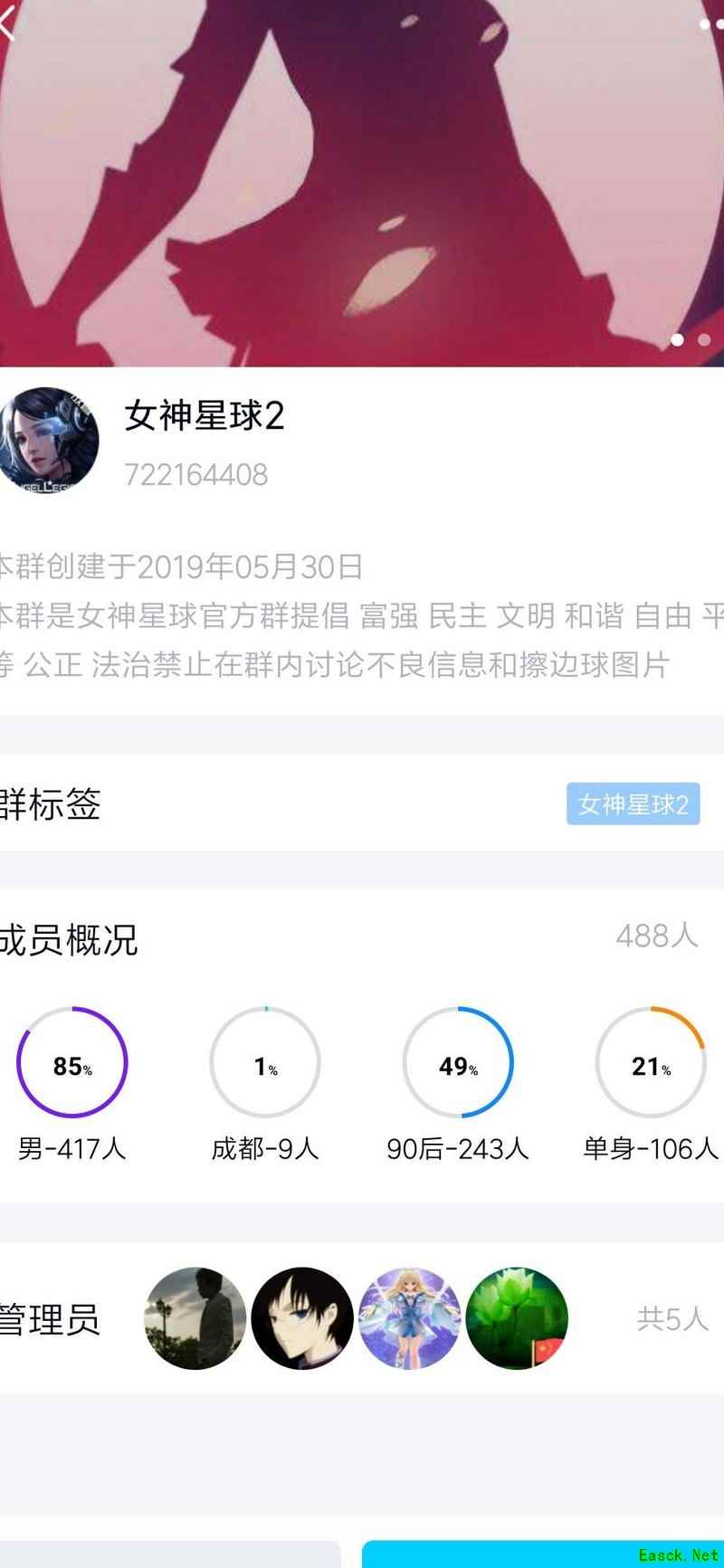Viewport: 724px width, 1568px height.
Task: Open the overflow menu at top right
Action: (x=710, y=24)
